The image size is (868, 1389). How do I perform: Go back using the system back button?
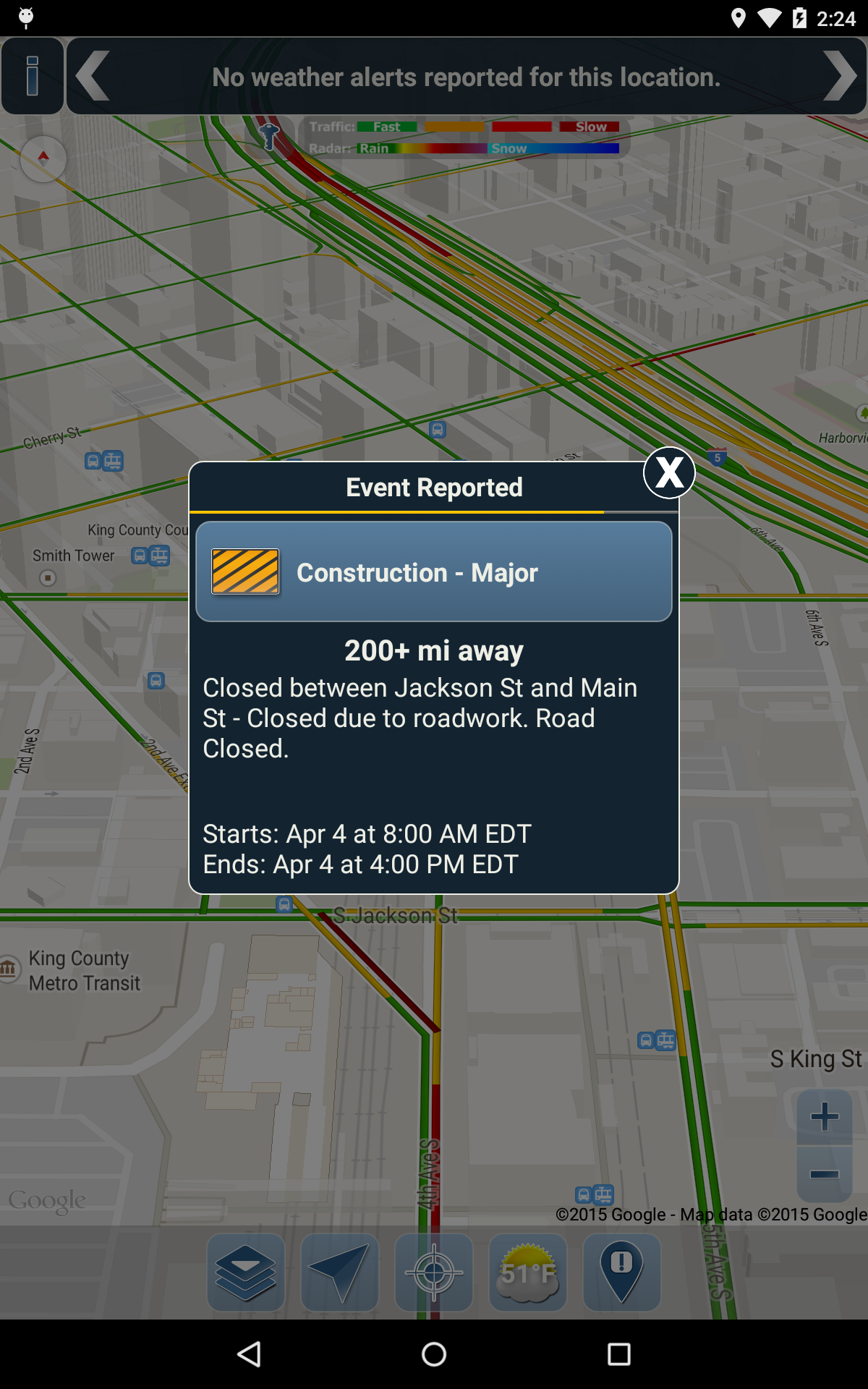tap(250, 1354)
